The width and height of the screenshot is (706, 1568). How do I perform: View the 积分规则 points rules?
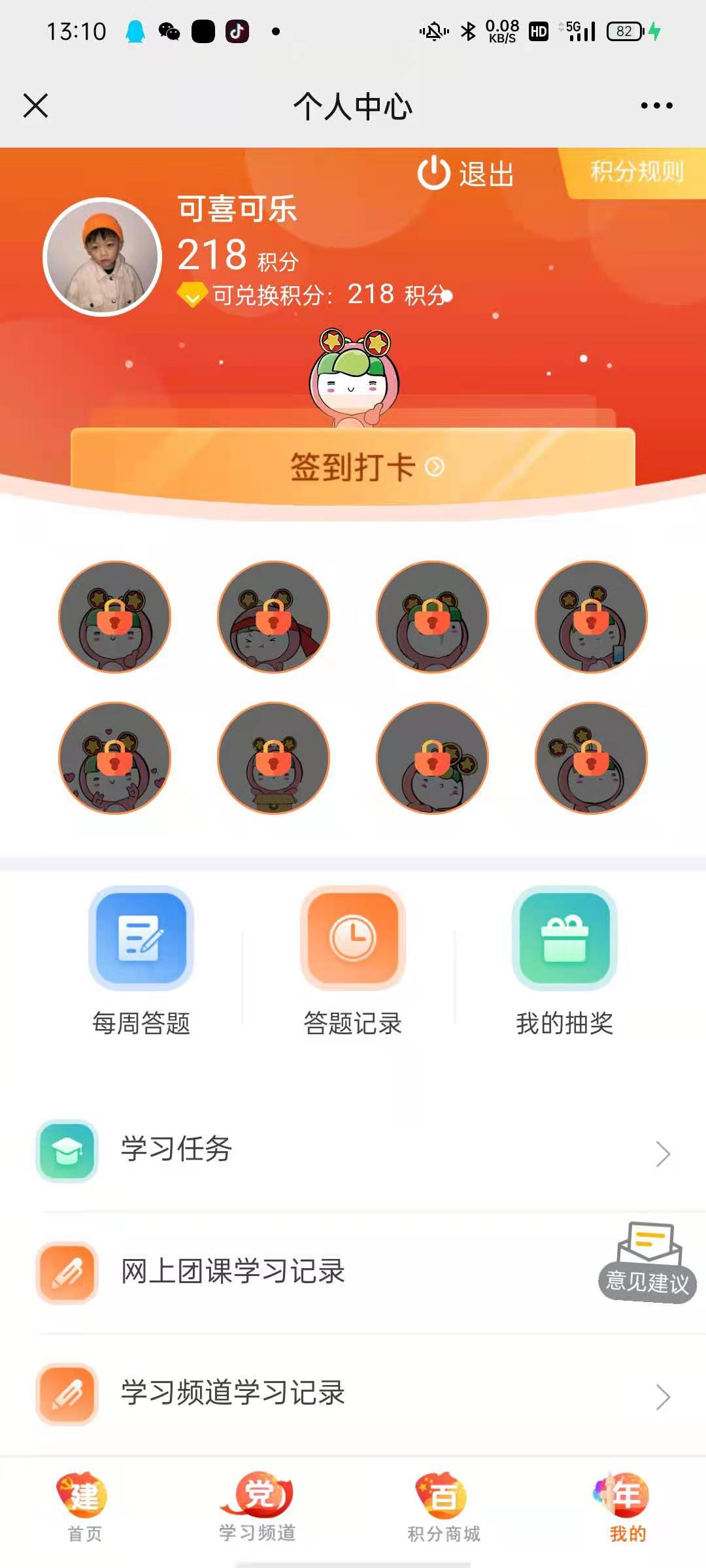tap(636, 172)
